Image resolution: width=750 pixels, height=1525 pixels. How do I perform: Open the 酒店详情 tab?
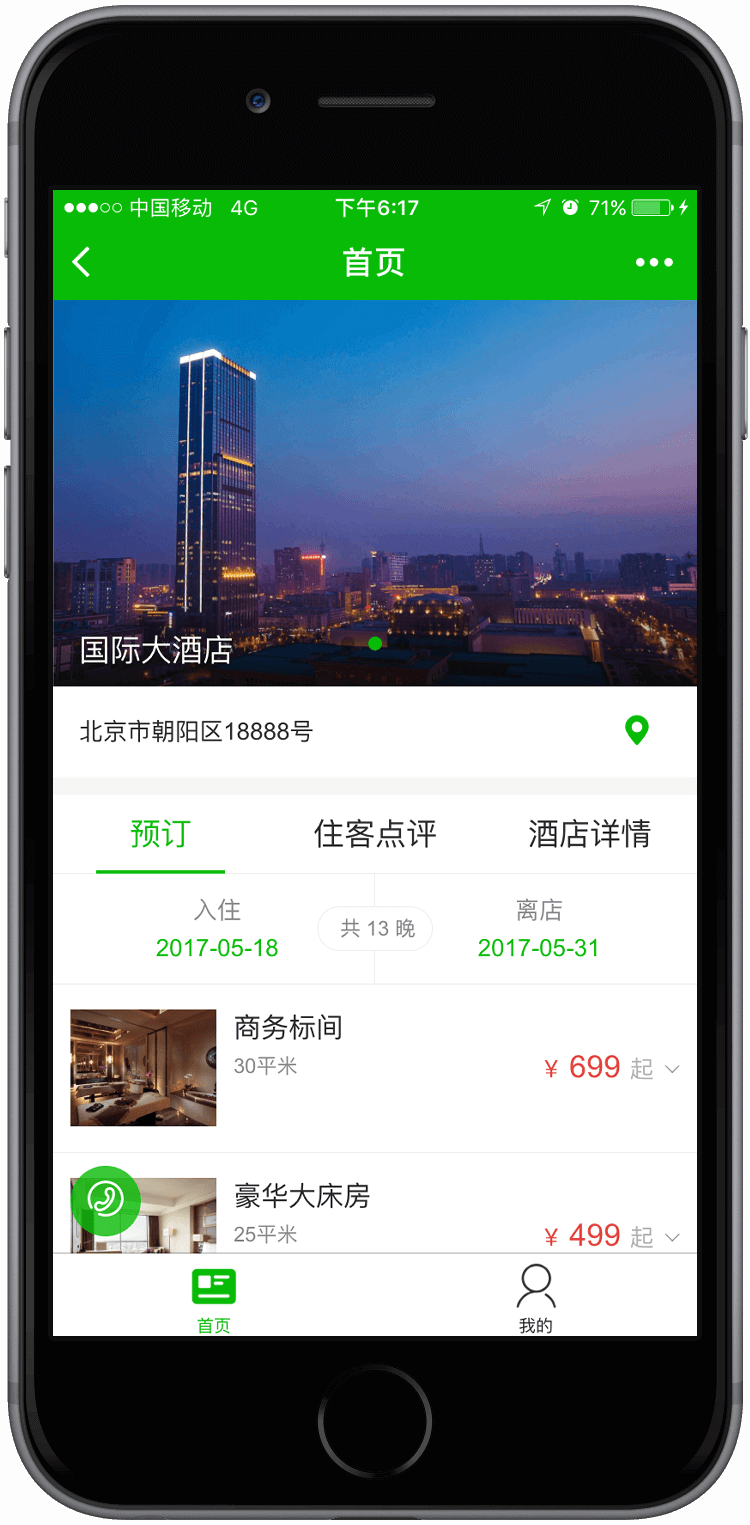[589, 834]
